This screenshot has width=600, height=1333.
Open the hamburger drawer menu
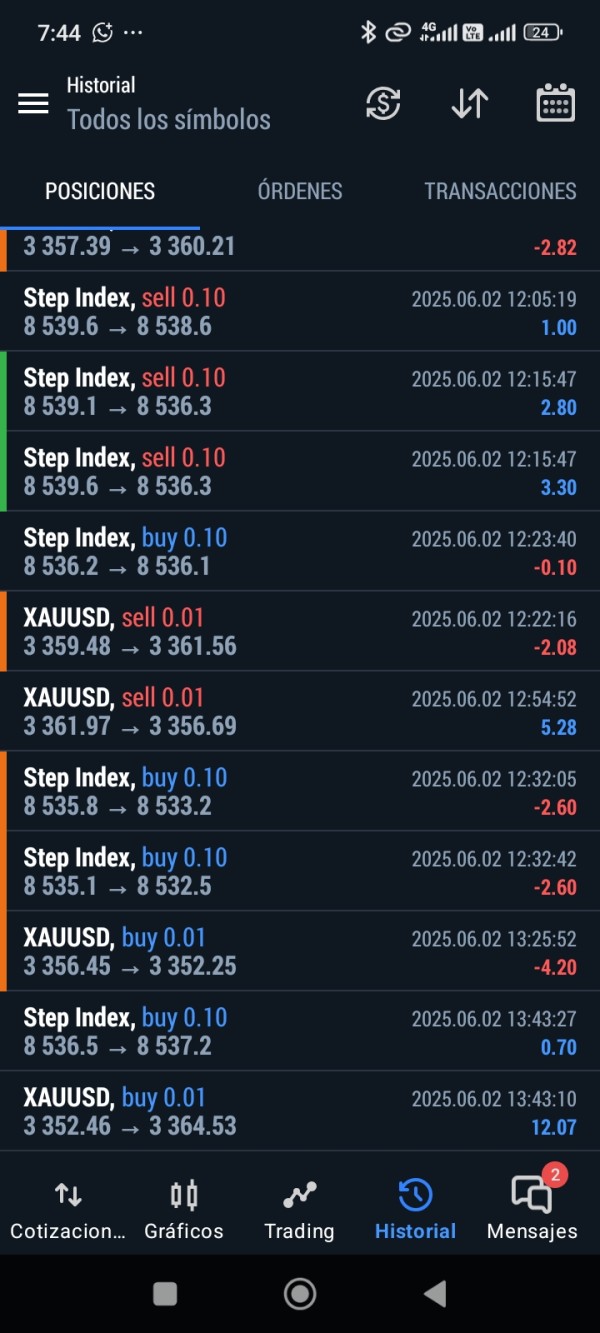33,104
